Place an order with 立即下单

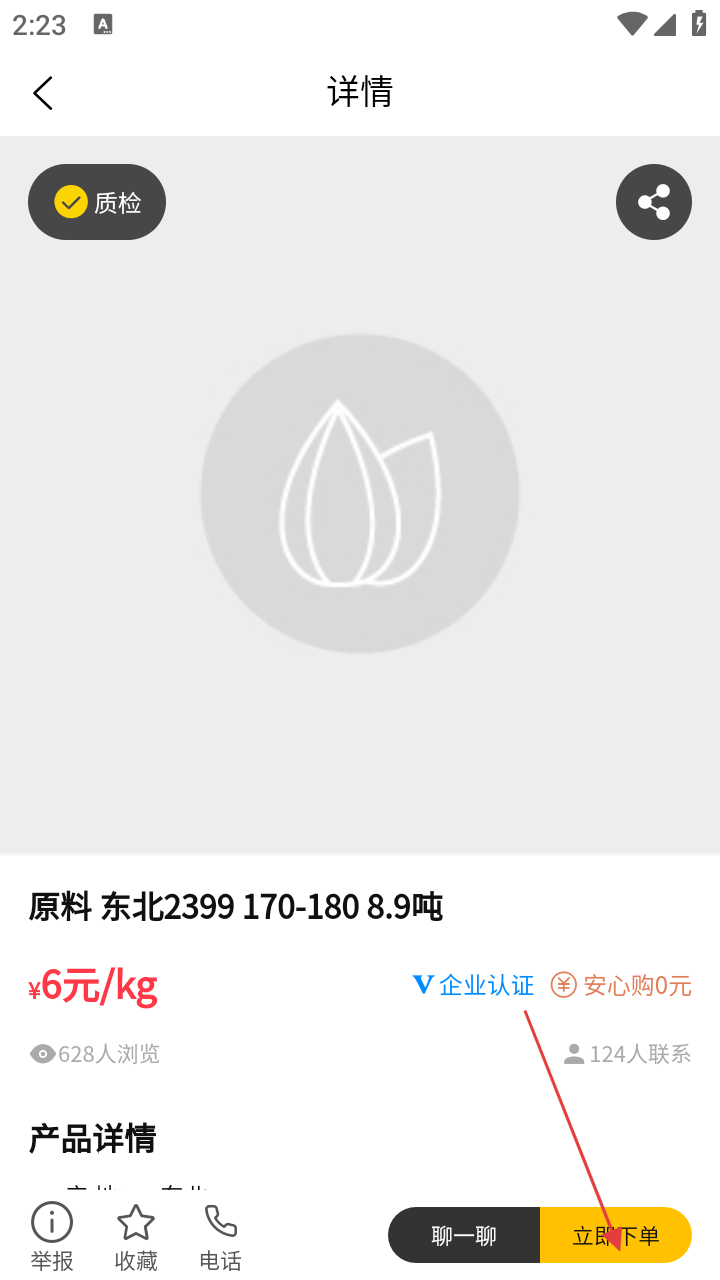pos(616,1235)
